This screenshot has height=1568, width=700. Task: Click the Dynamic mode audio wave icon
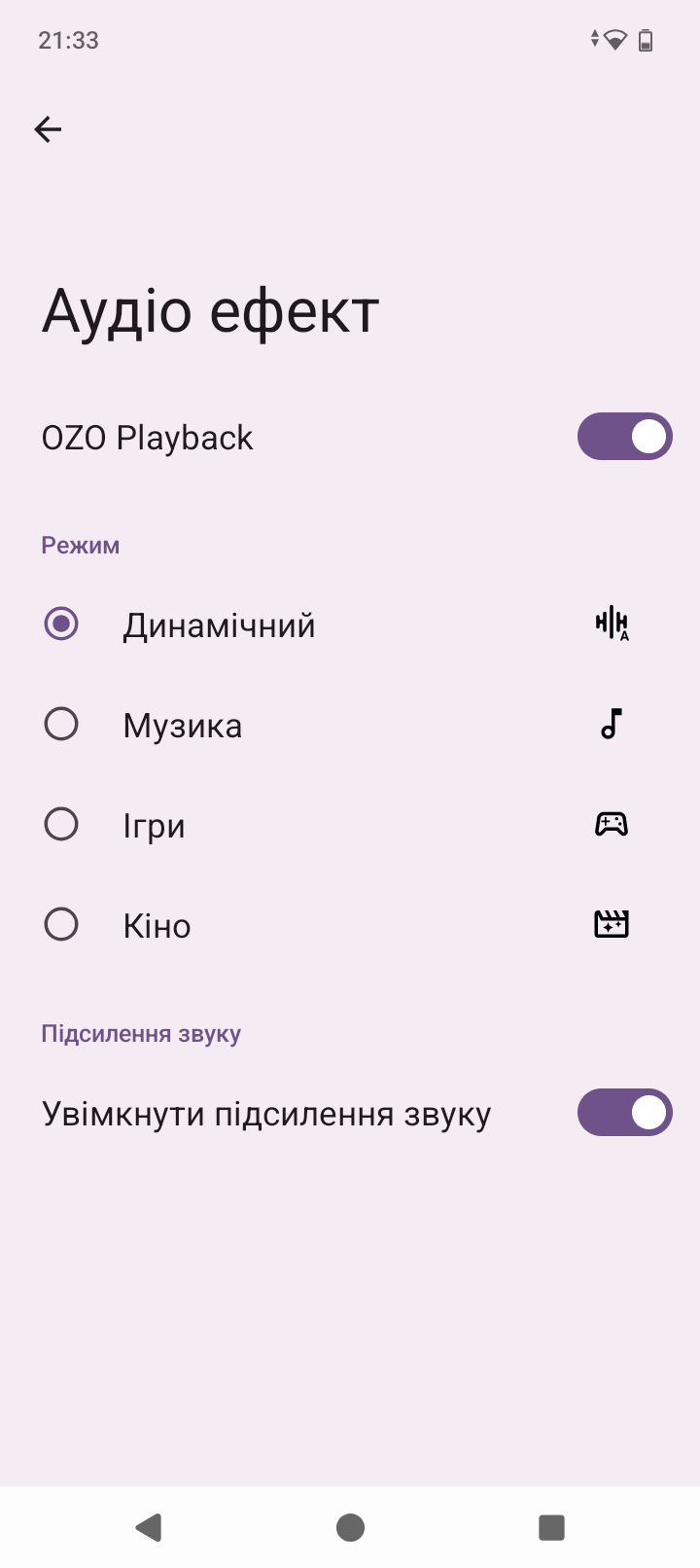click(x=611, y=624)
